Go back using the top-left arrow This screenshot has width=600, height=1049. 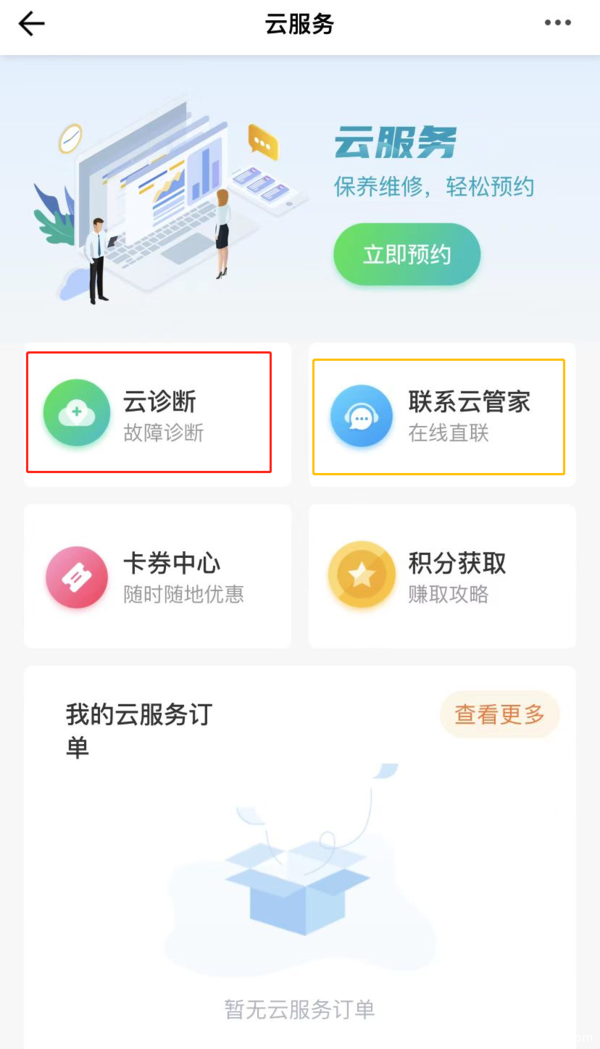point(32,25)
